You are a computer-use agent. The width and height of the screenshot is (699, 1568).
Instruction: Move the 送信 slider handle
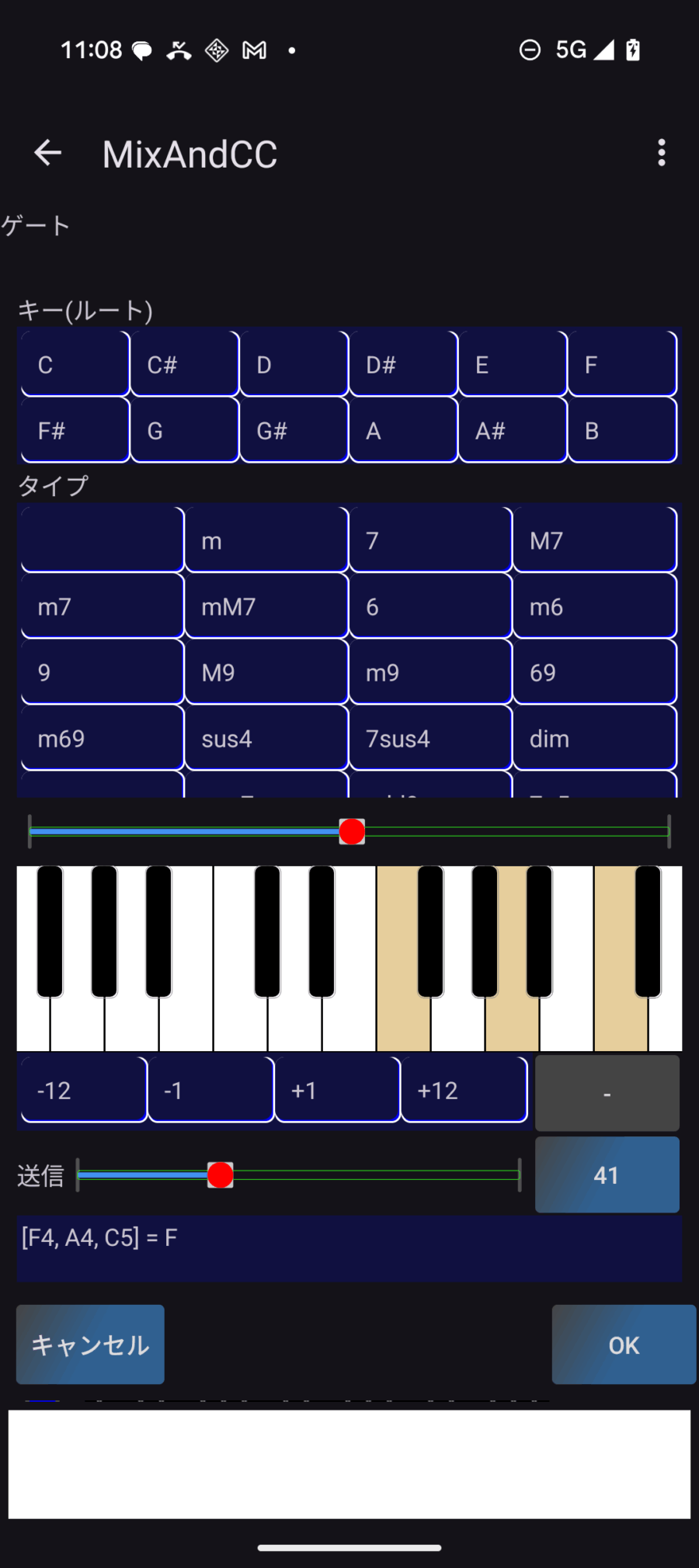[x=220, y=1174]
